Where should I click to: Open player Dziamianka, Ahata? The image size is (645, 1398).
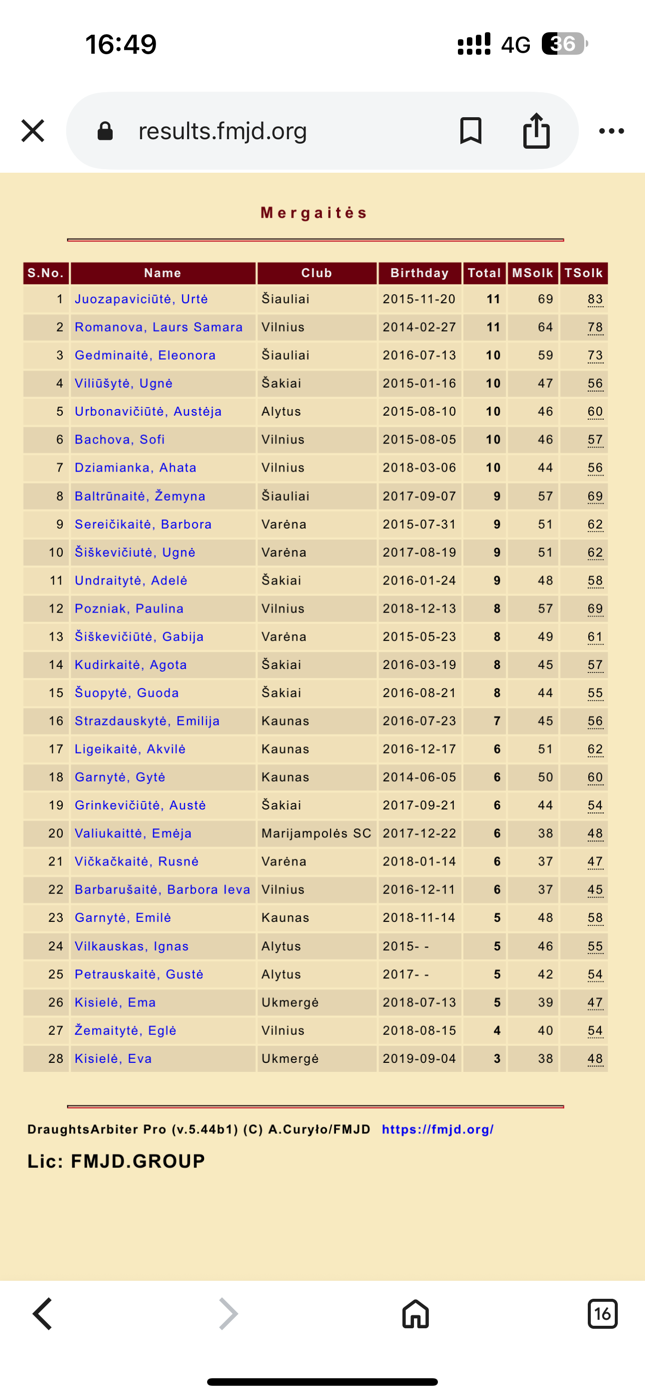click(x=135, y=468)
